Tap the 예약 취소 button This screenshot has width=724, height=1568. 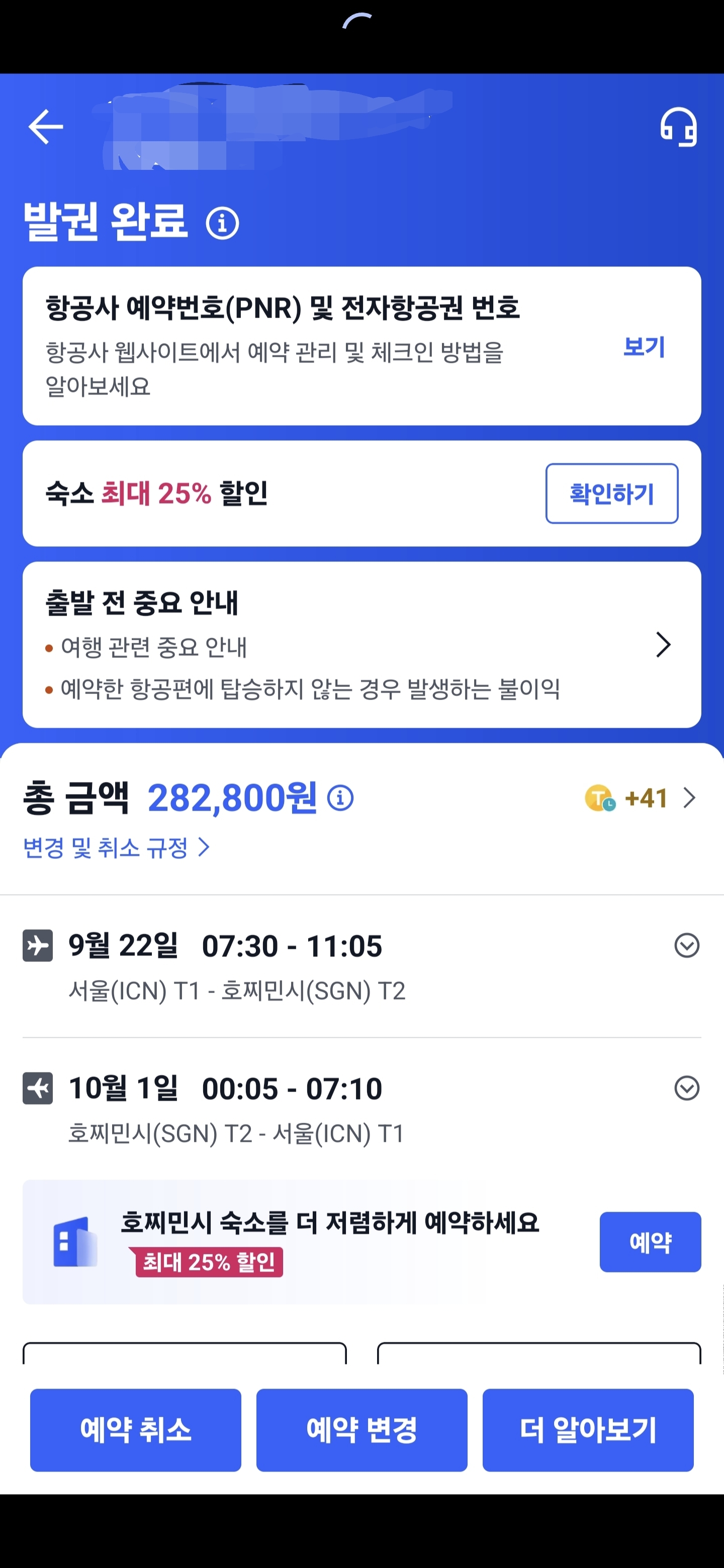[136, 1430]
